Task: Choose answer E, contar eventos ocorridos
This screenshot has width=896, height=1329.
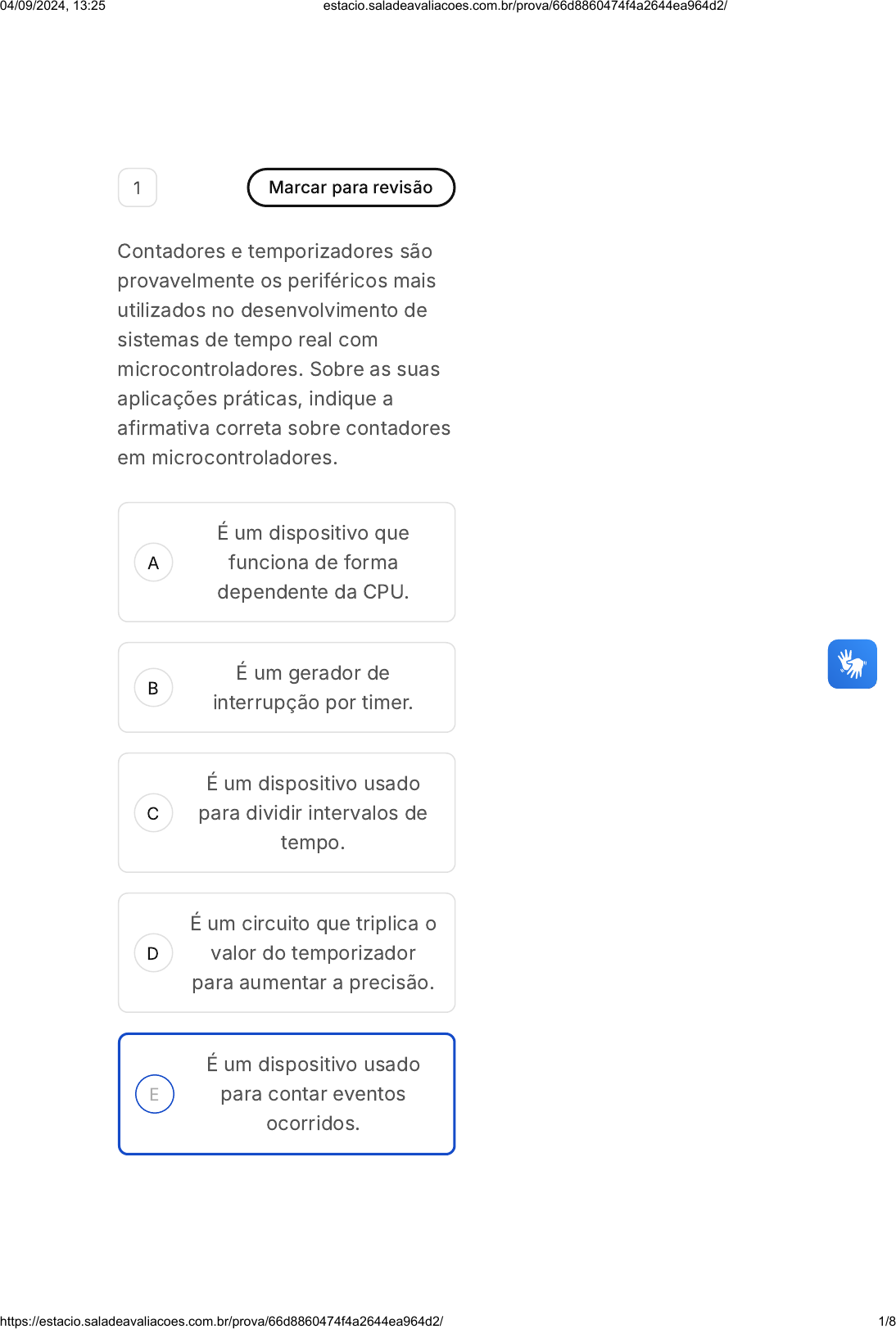Action: tap(287, 1094)
